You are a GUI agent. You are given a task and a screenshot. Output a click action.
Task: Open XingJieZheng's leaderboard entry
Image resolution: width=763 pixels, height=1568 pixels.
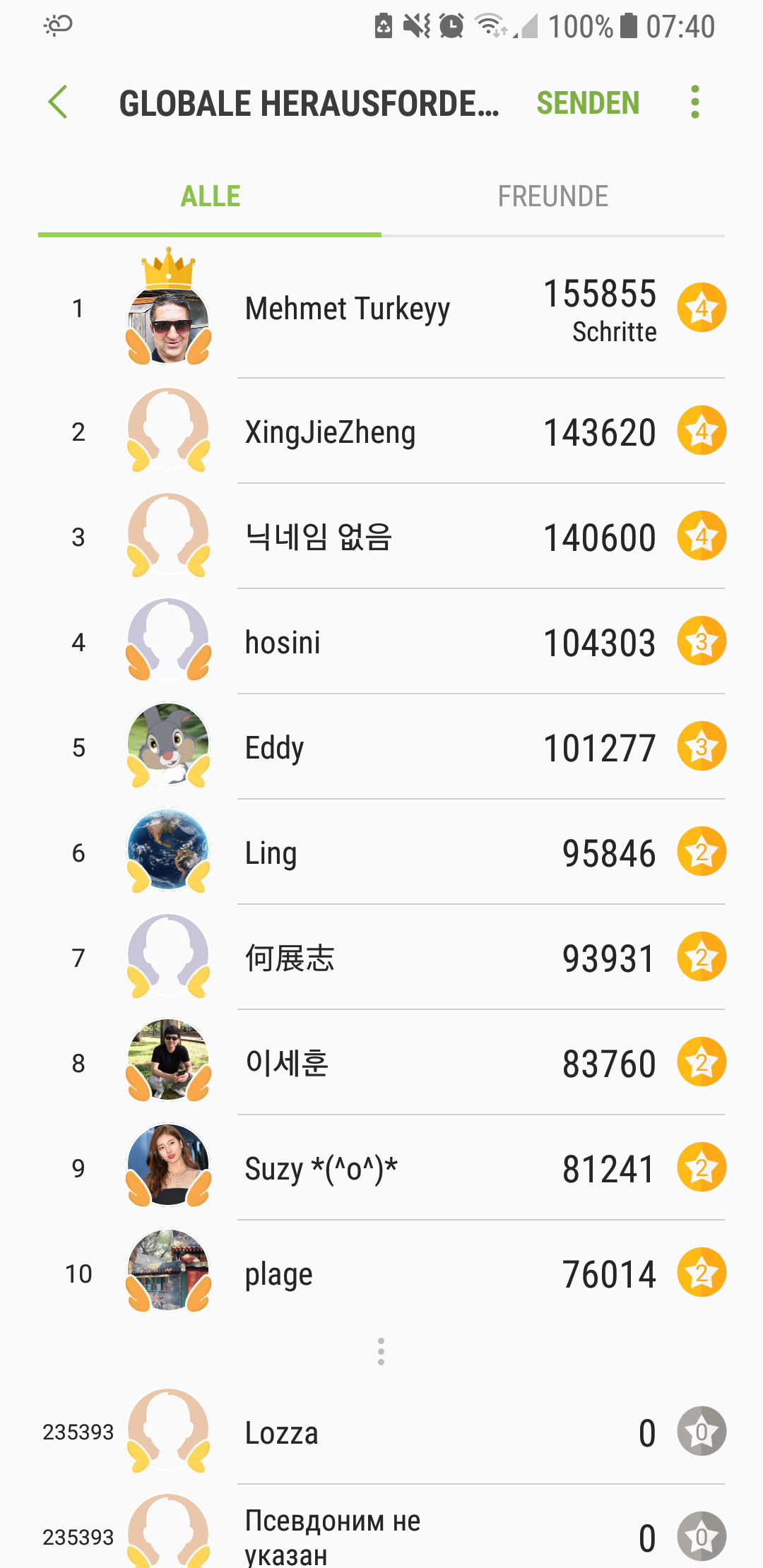click(x=381, y=432)
